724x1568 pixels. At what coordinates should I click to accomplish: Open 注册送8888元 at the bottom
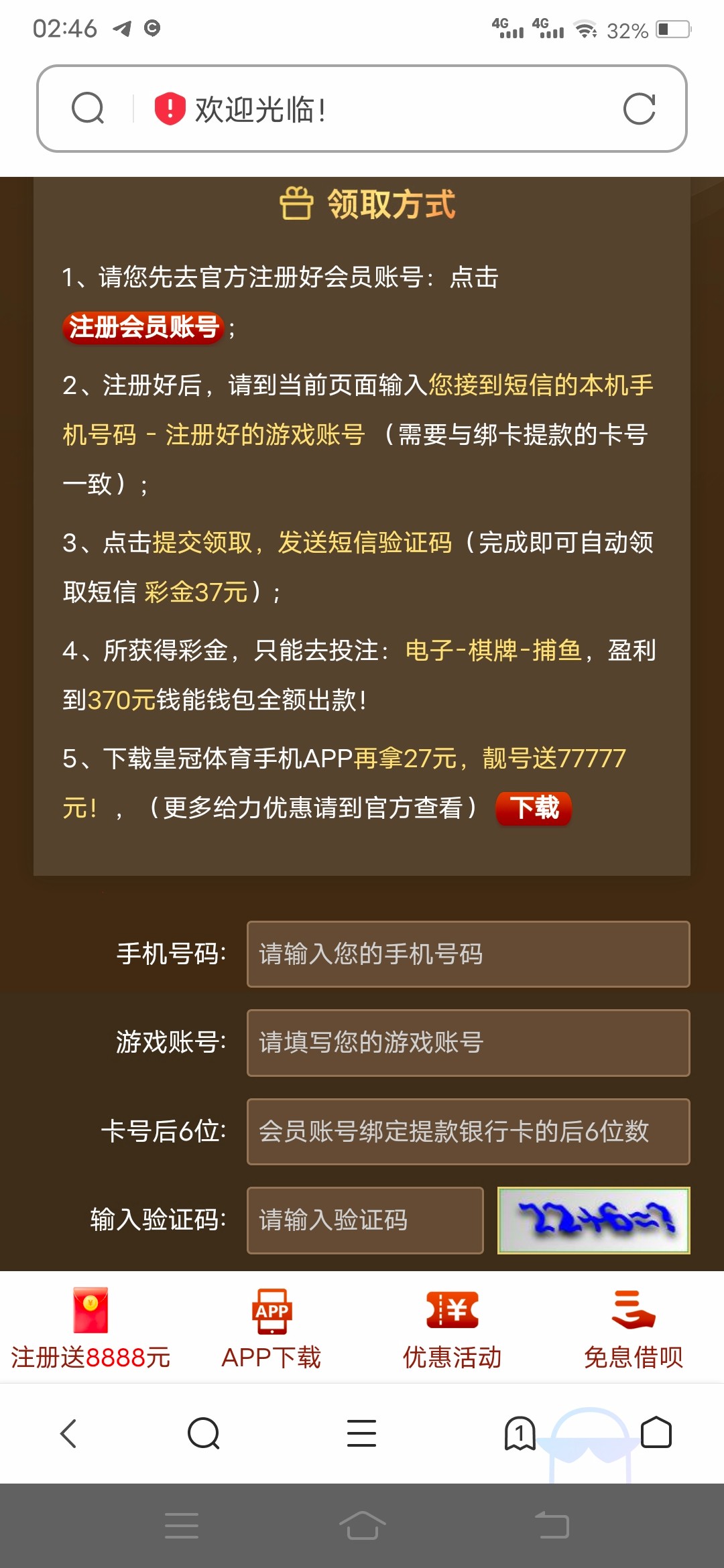point(90,1328)
